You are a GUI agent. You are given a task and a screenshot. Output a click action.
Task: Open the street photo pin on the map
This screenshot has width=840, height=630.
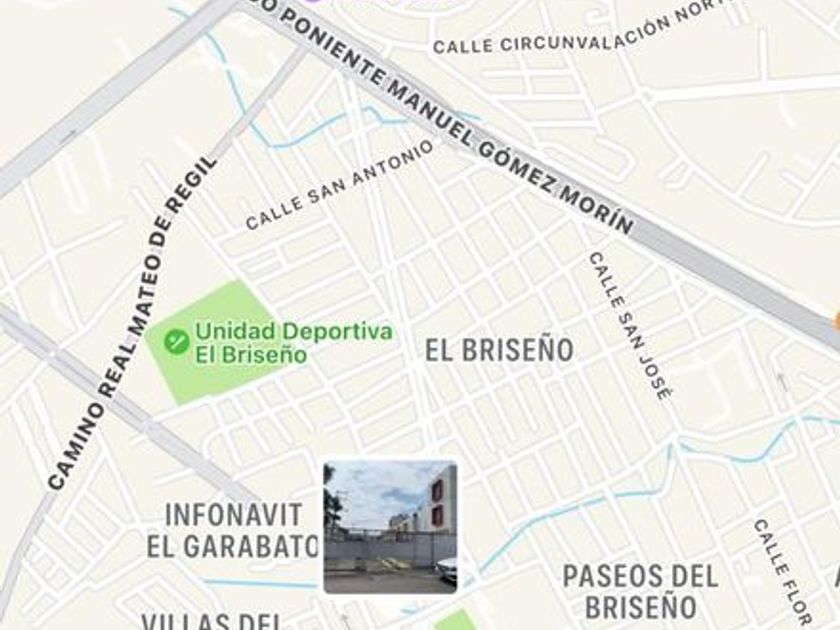pos(390,527)
